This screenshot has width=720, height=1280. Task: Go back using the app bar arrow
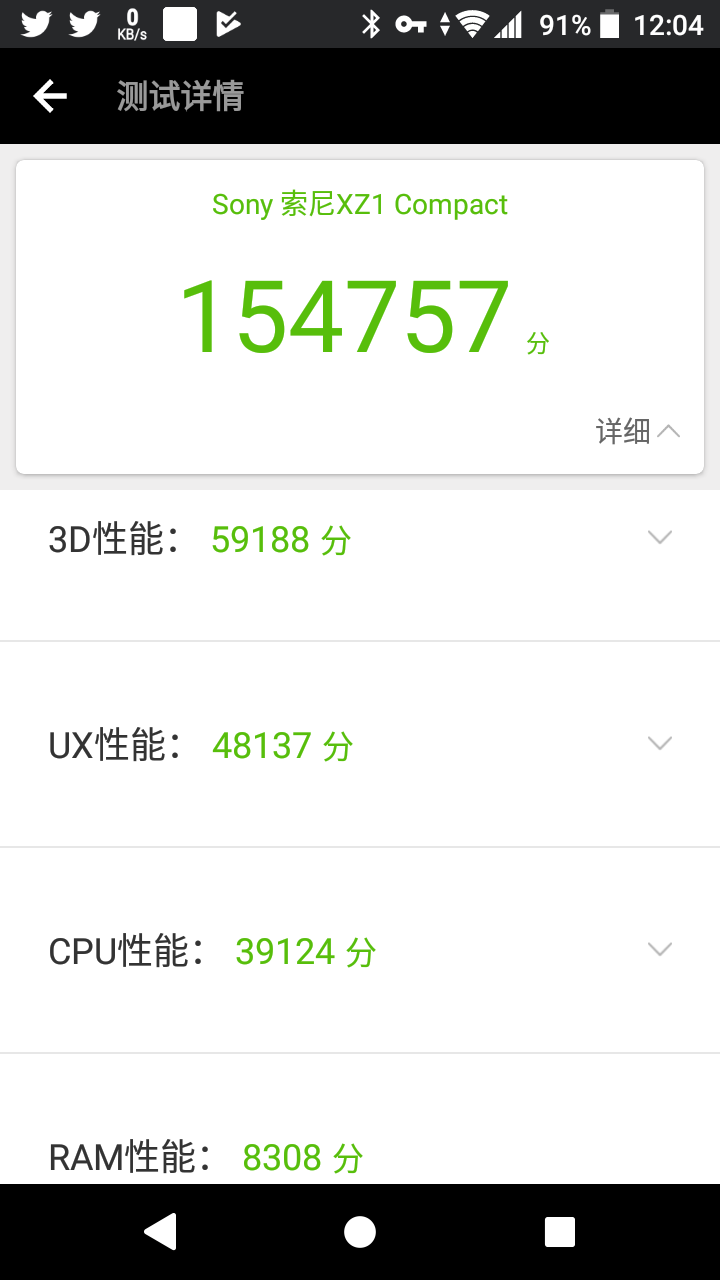50,96
